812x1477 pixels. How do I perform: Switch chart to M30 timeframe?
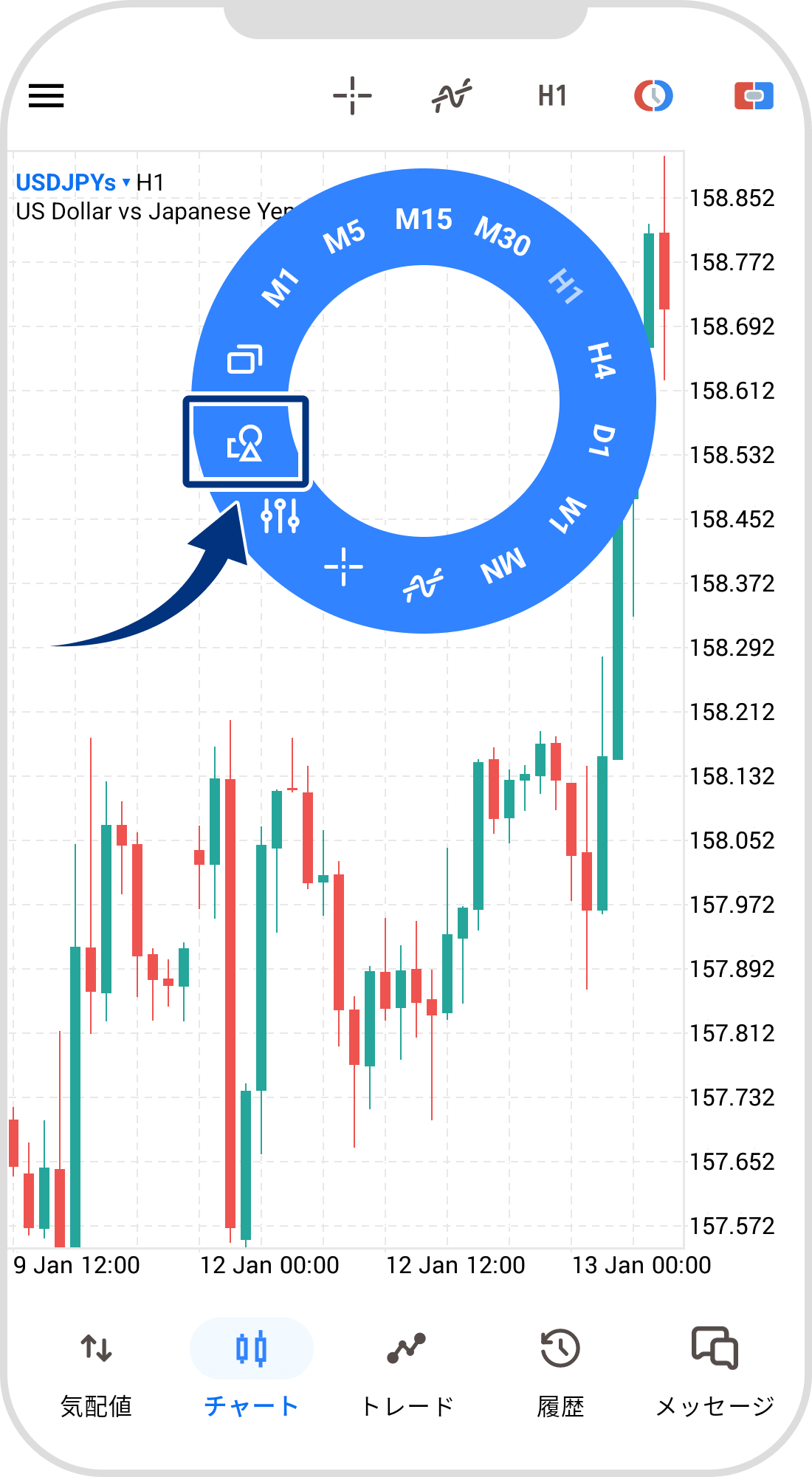click(502, 236)
